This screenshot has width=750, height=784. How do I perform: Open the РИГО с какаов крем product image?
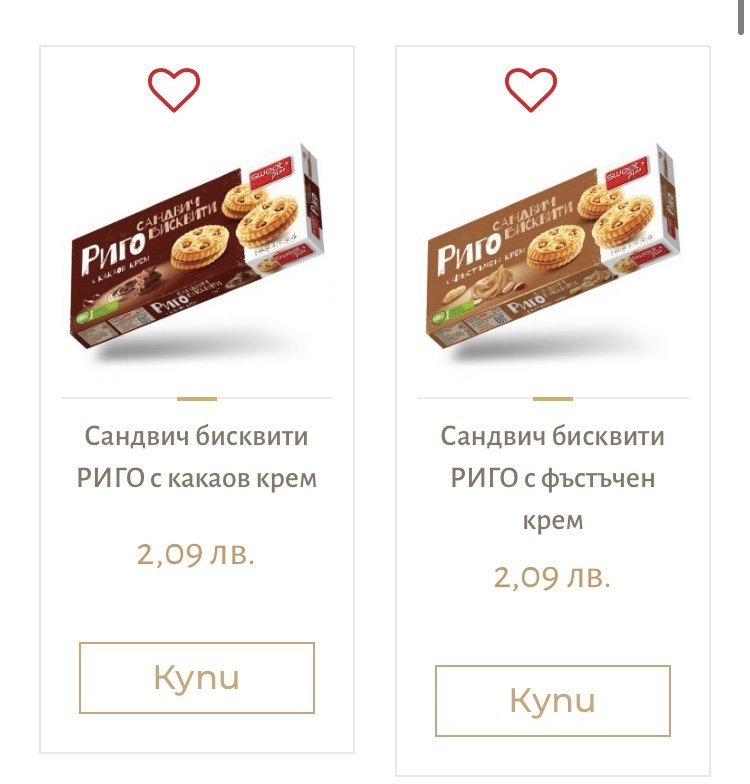pyautogui.click(x=198, y=255)
